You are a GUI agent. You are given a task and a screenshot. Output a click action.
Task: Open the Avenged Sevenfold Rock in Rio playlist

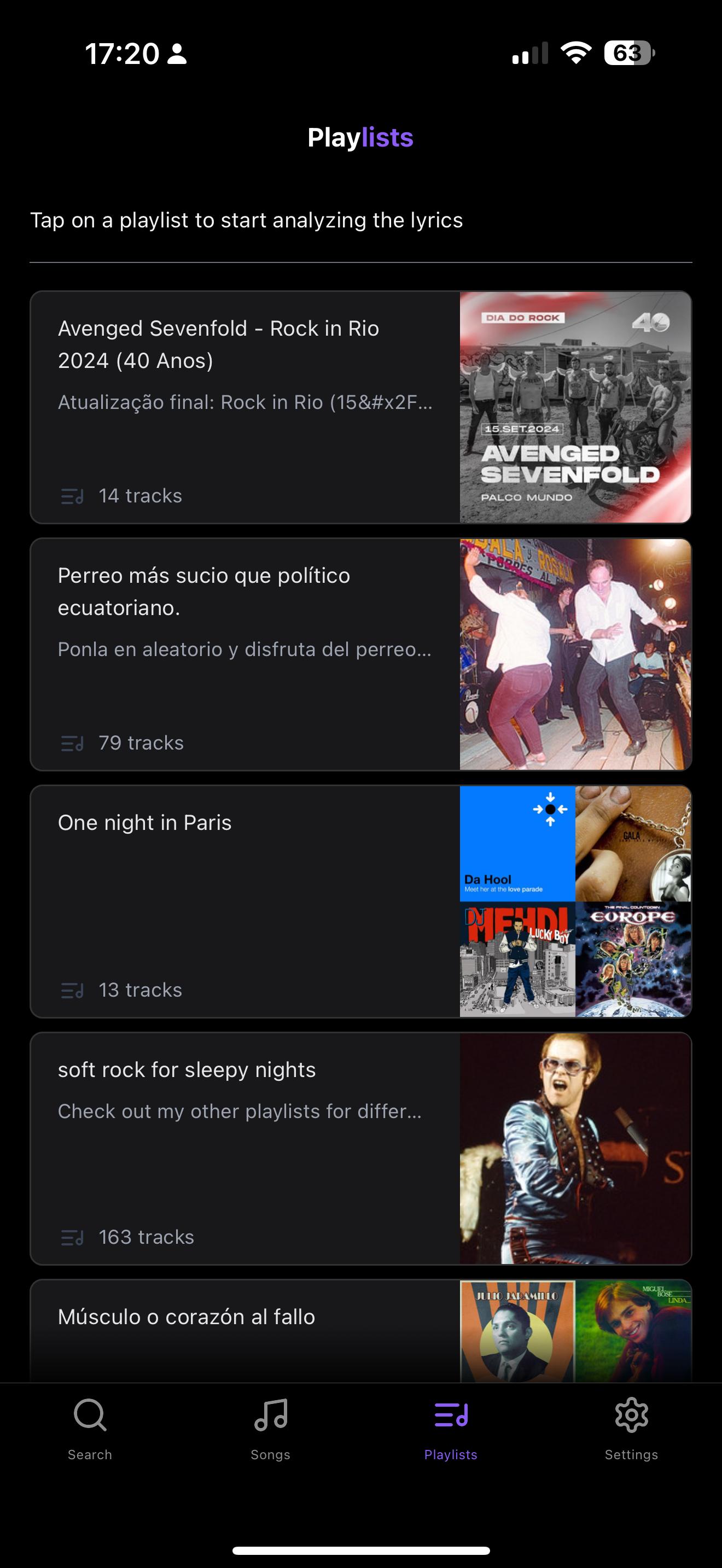[x=243, y=405]
